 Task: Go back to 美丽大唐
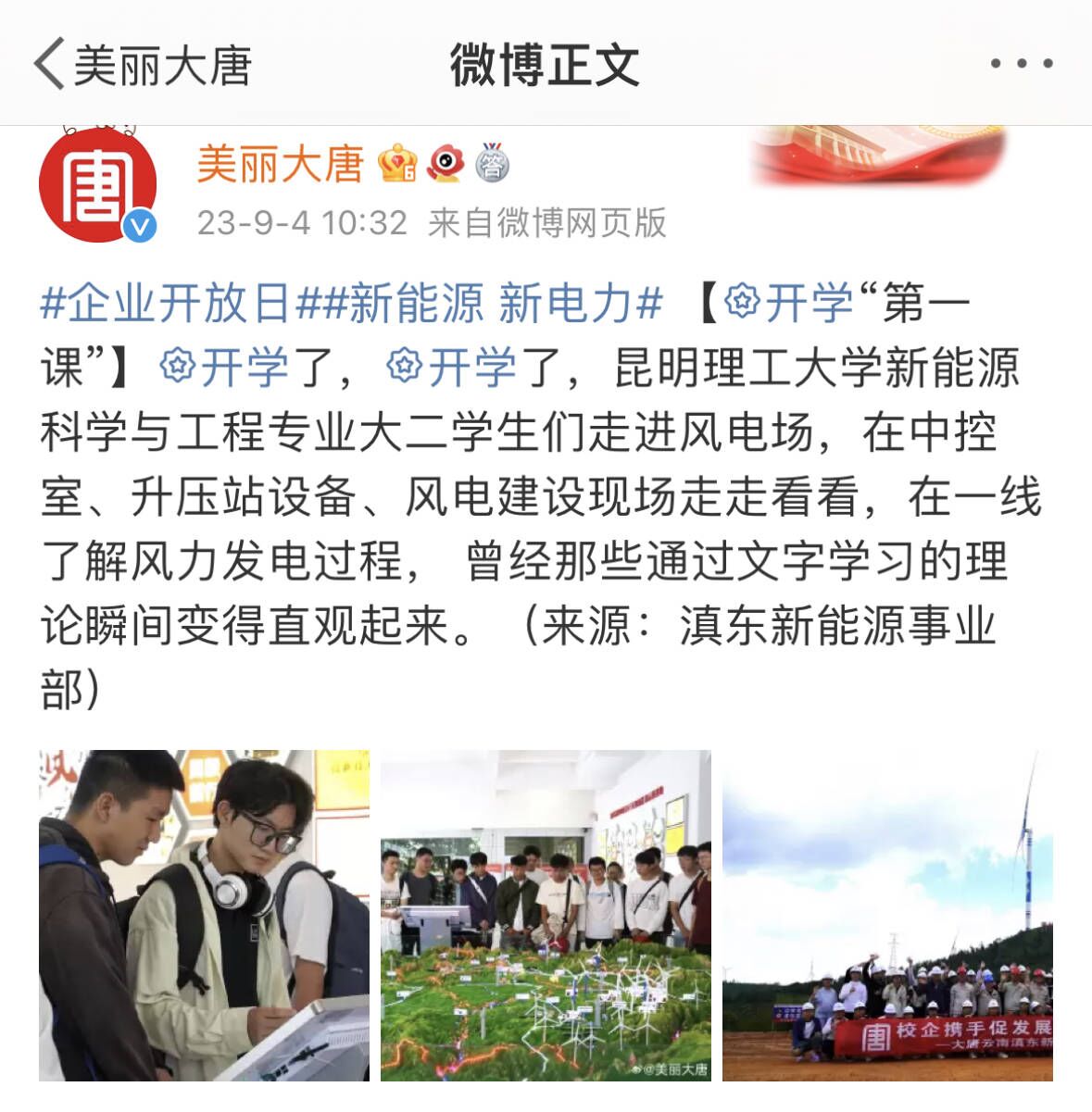click(x=141, y=65)
